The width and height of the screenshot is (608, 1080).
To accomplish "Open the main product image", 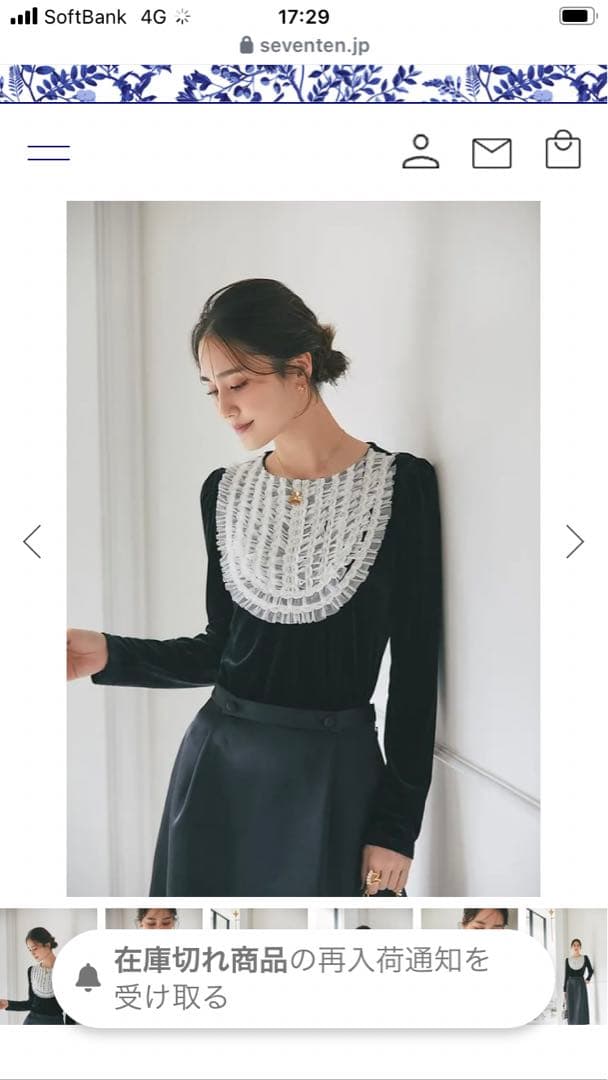I will tap(303, 548).
